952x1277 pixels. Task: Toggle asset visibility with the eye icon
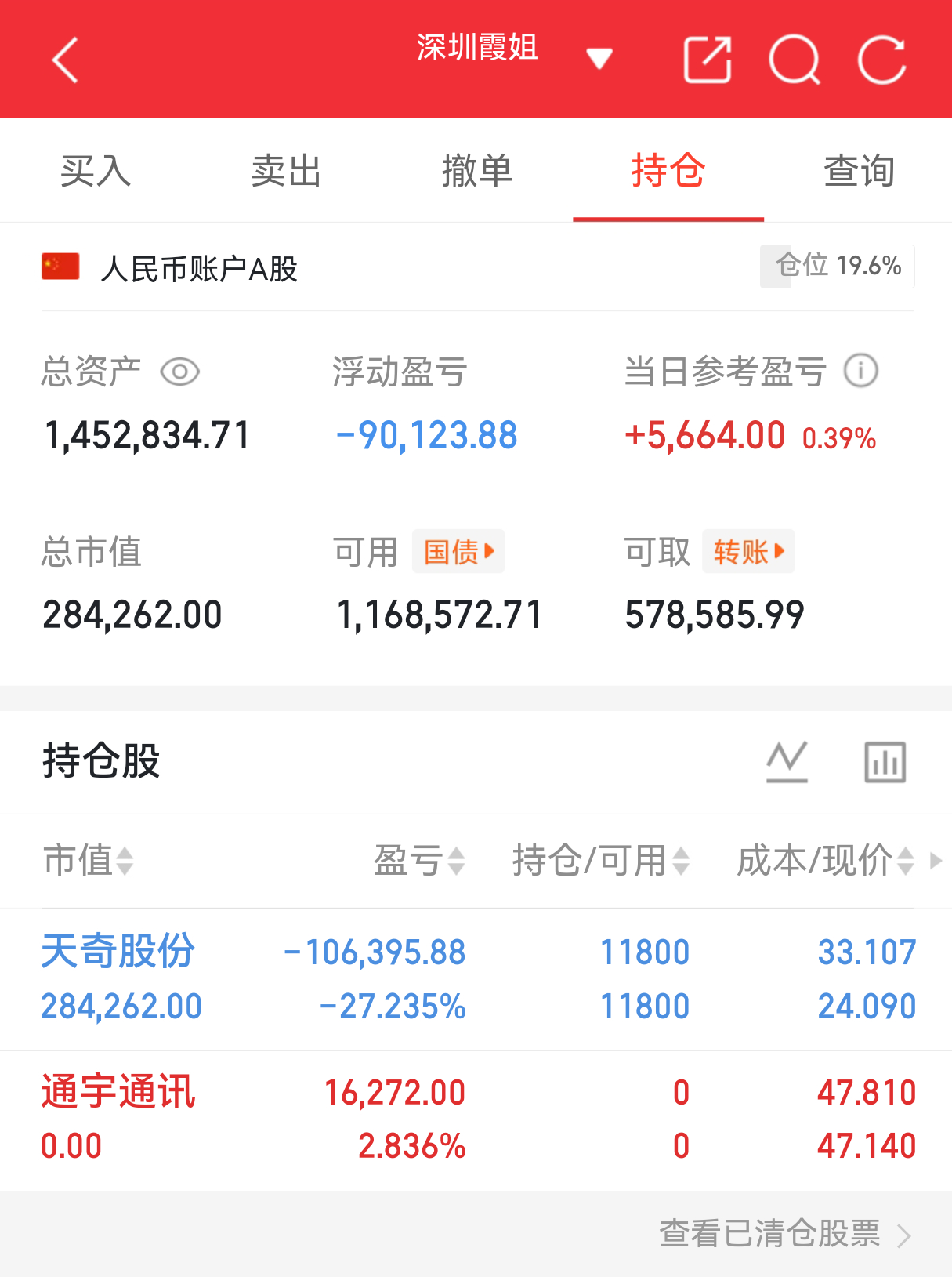pos(179,372)
